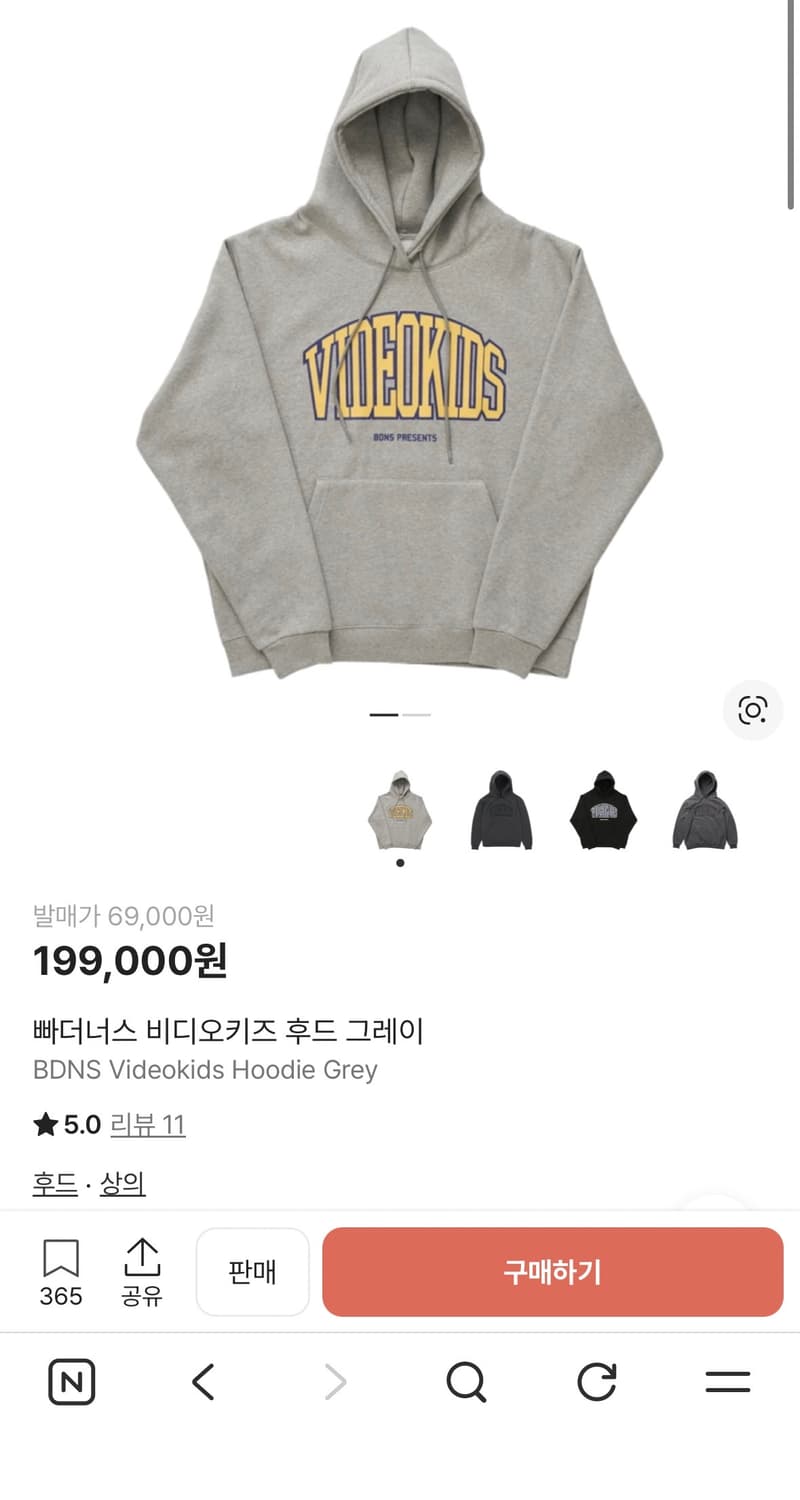Image resolution: width=800 pixels, height=1500 pixels.
Task: Open the Naver home icon in the toolbar
Action: pos(71,1383)
